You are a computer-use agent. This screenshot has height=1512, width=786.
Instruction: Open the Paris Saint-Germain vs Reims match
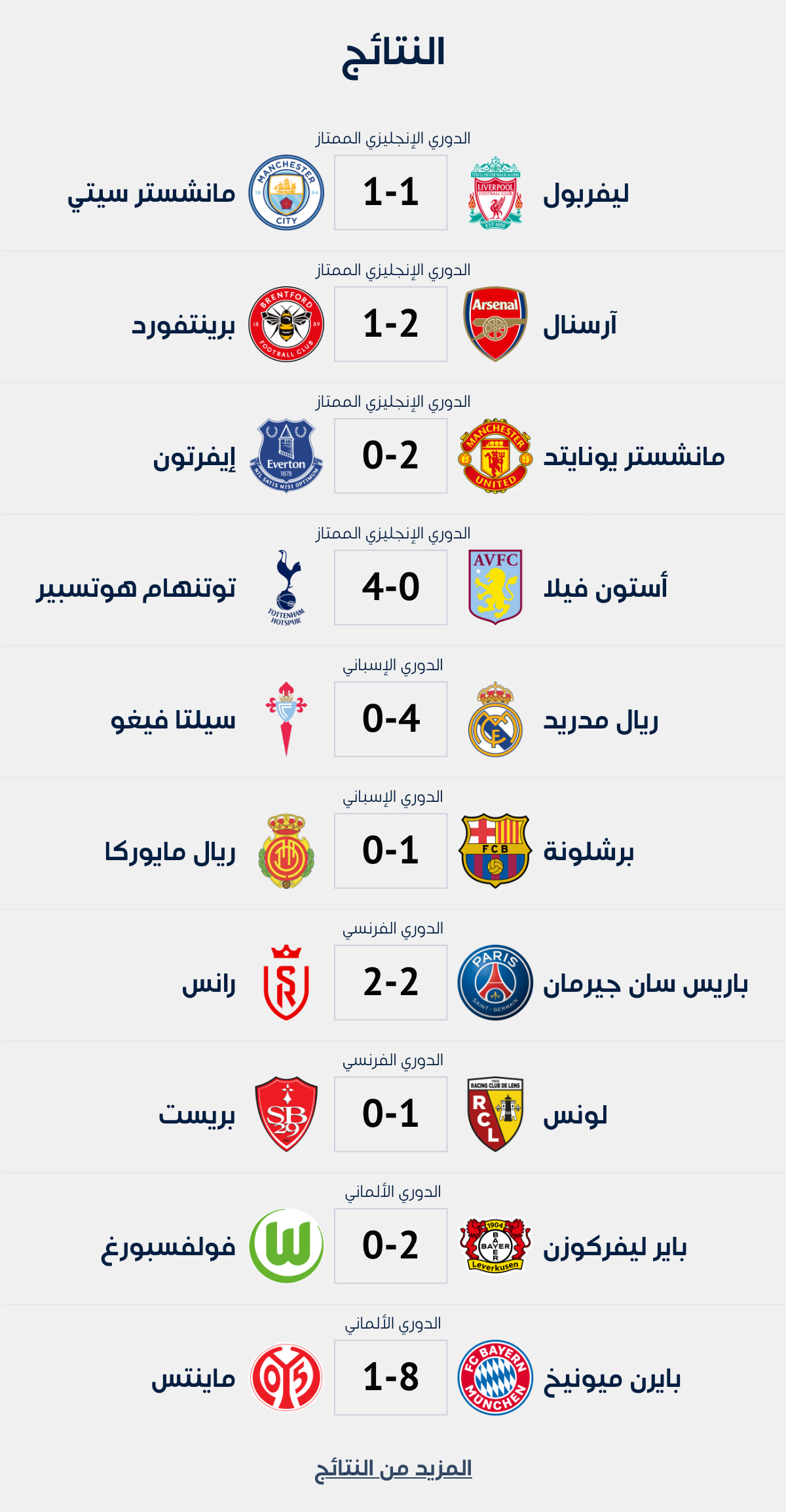tap(391, 983)
